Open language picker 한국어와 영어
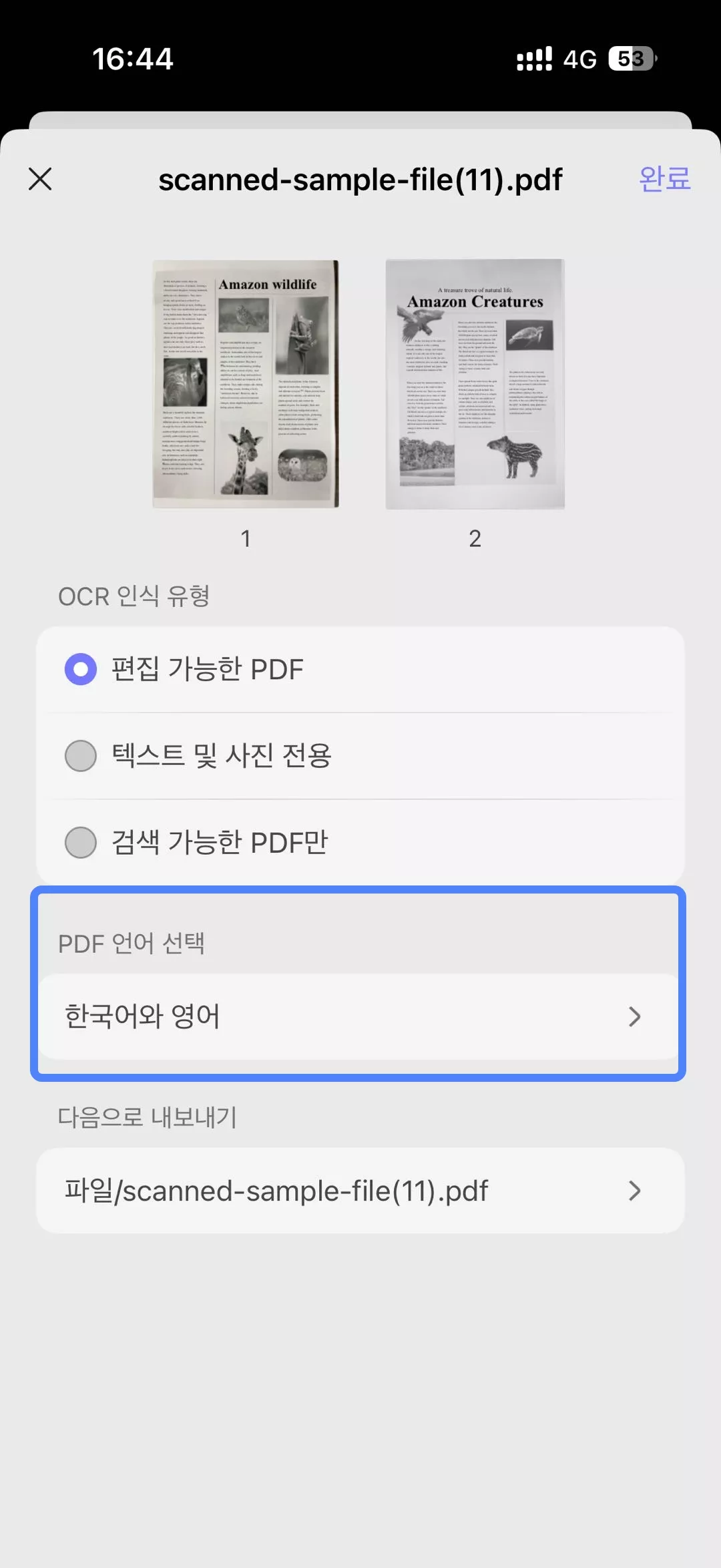Screen dimensions: 721x1568 pos(359,1016)
